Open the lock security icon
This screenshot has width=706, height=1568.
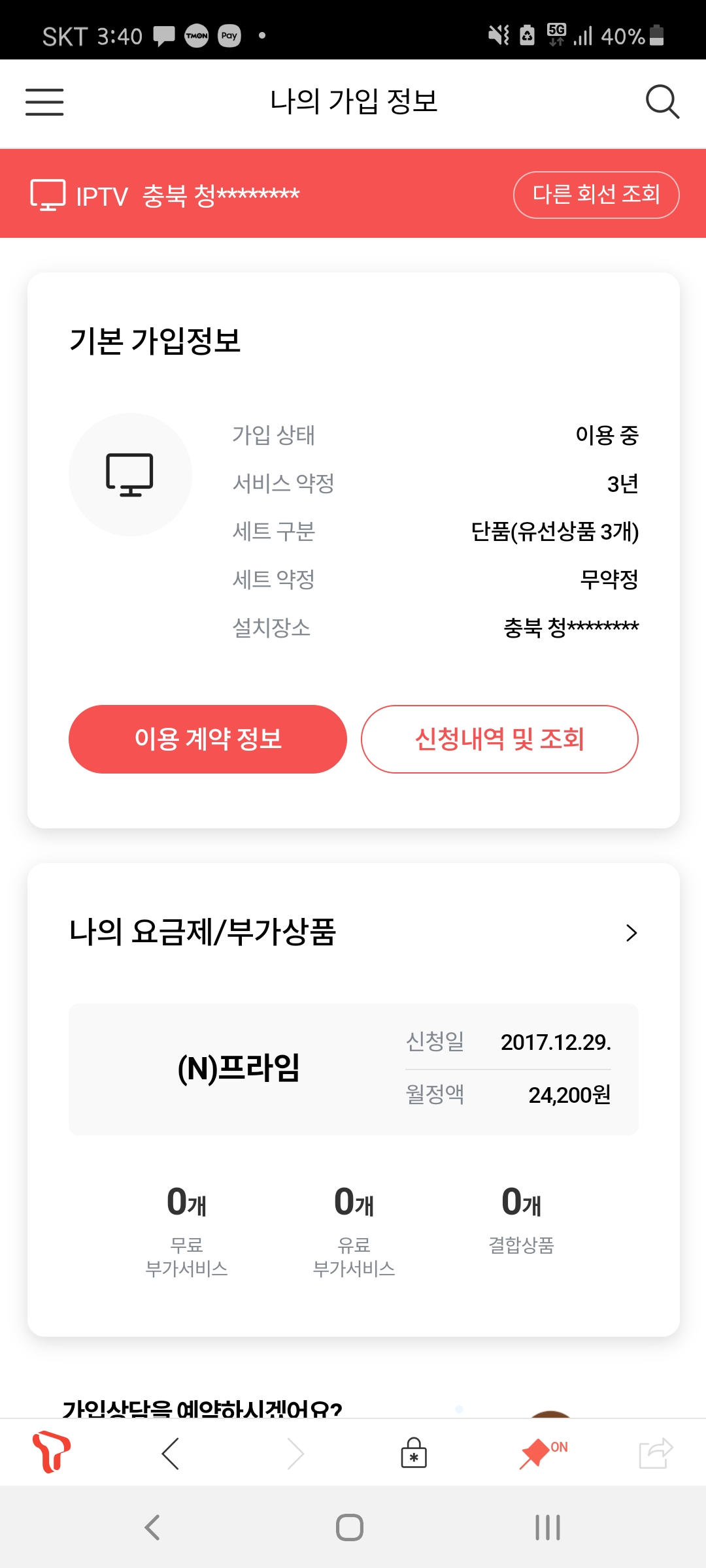tap(414, 1454)
